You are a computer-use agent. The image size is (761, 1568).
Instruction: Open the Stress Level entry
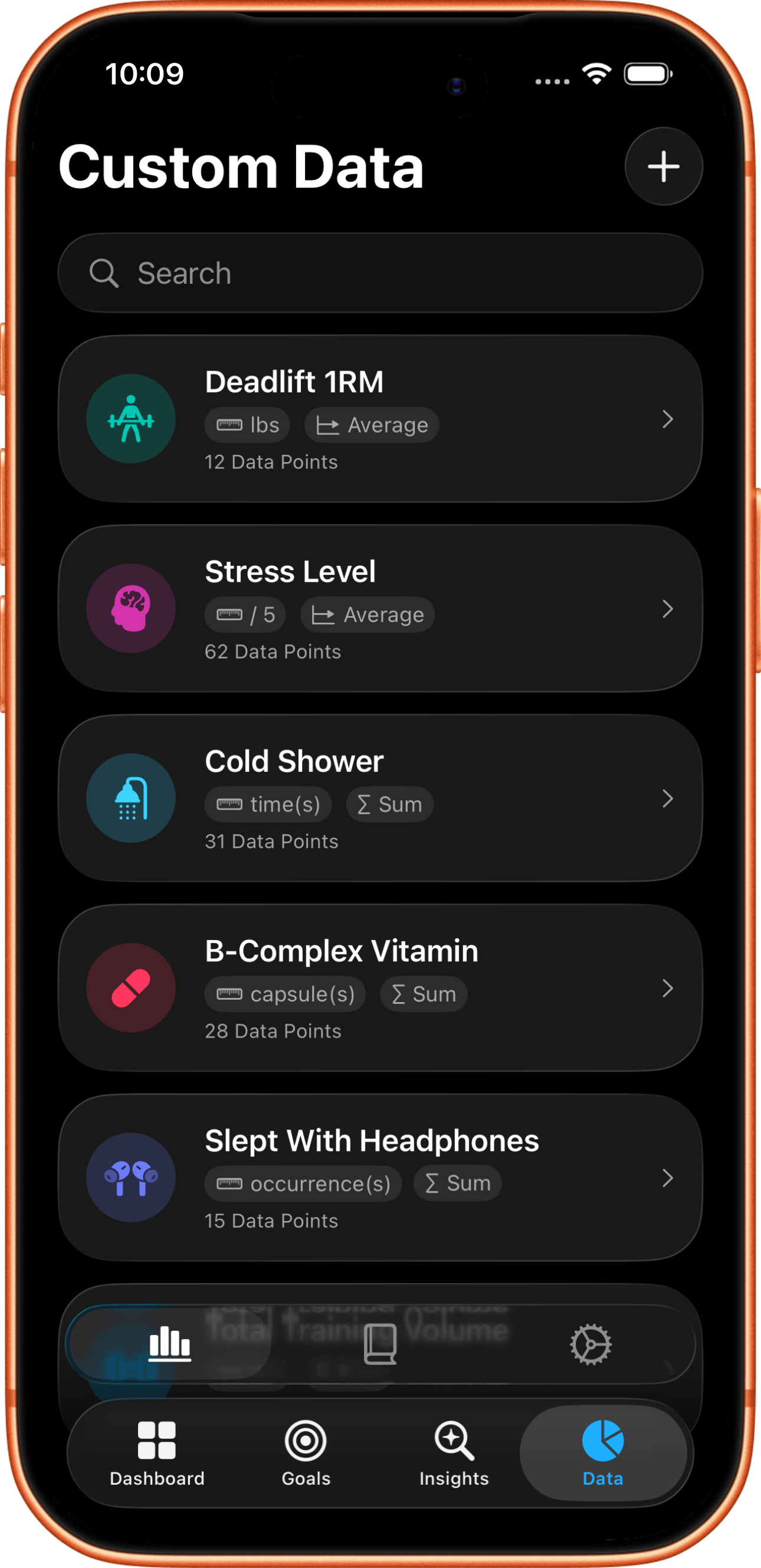tap(380, 608)
